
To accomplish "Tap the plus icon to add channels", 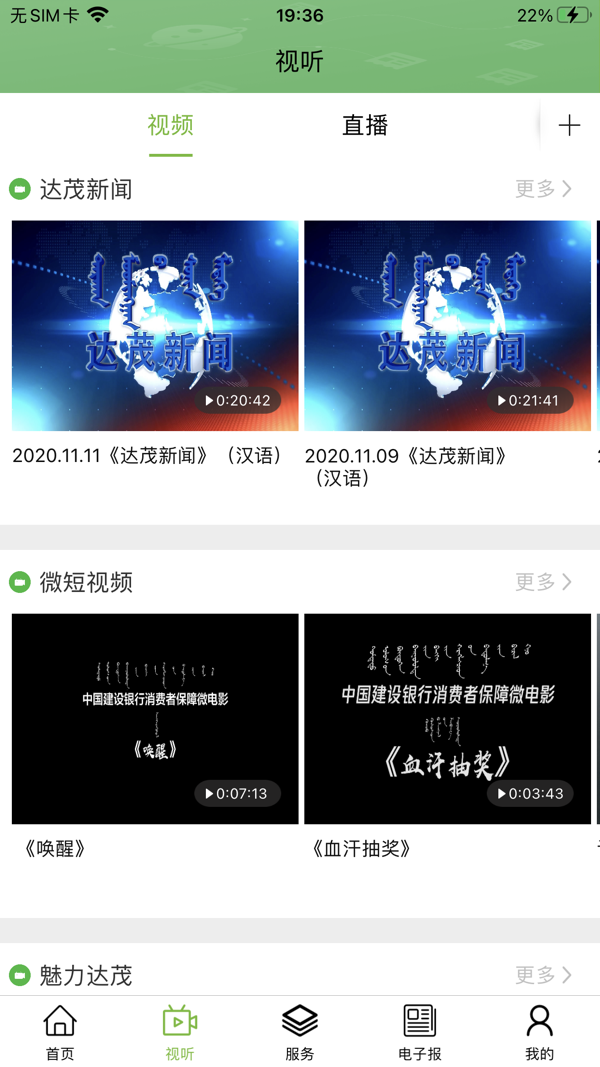I will [x=569, y=125].
